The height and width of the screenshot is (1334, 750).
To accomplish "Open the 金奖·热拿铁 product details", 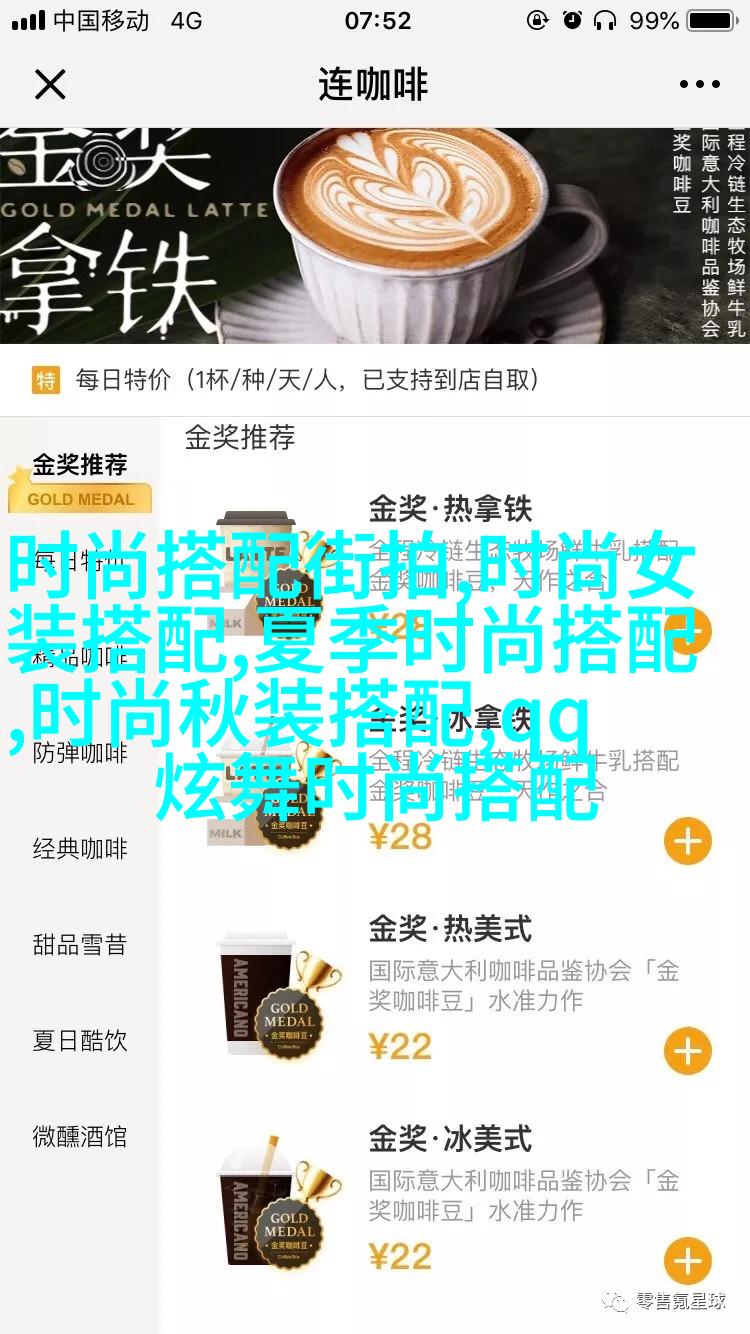I will click(x=450, y=508).
